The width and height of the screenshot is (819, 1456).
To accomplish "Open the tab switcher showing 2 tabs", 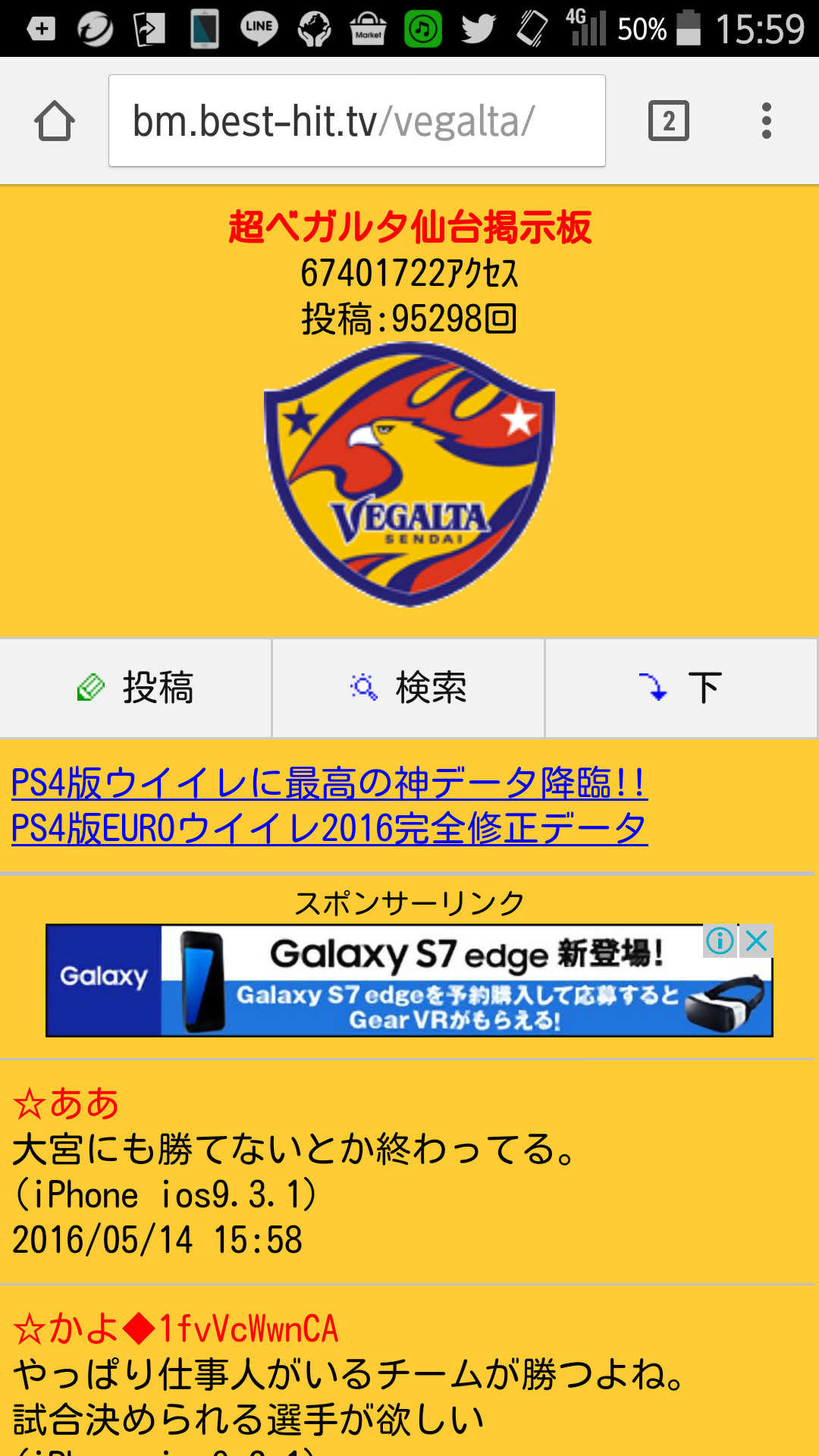I will pyautogui.click(x=668, y=121).
